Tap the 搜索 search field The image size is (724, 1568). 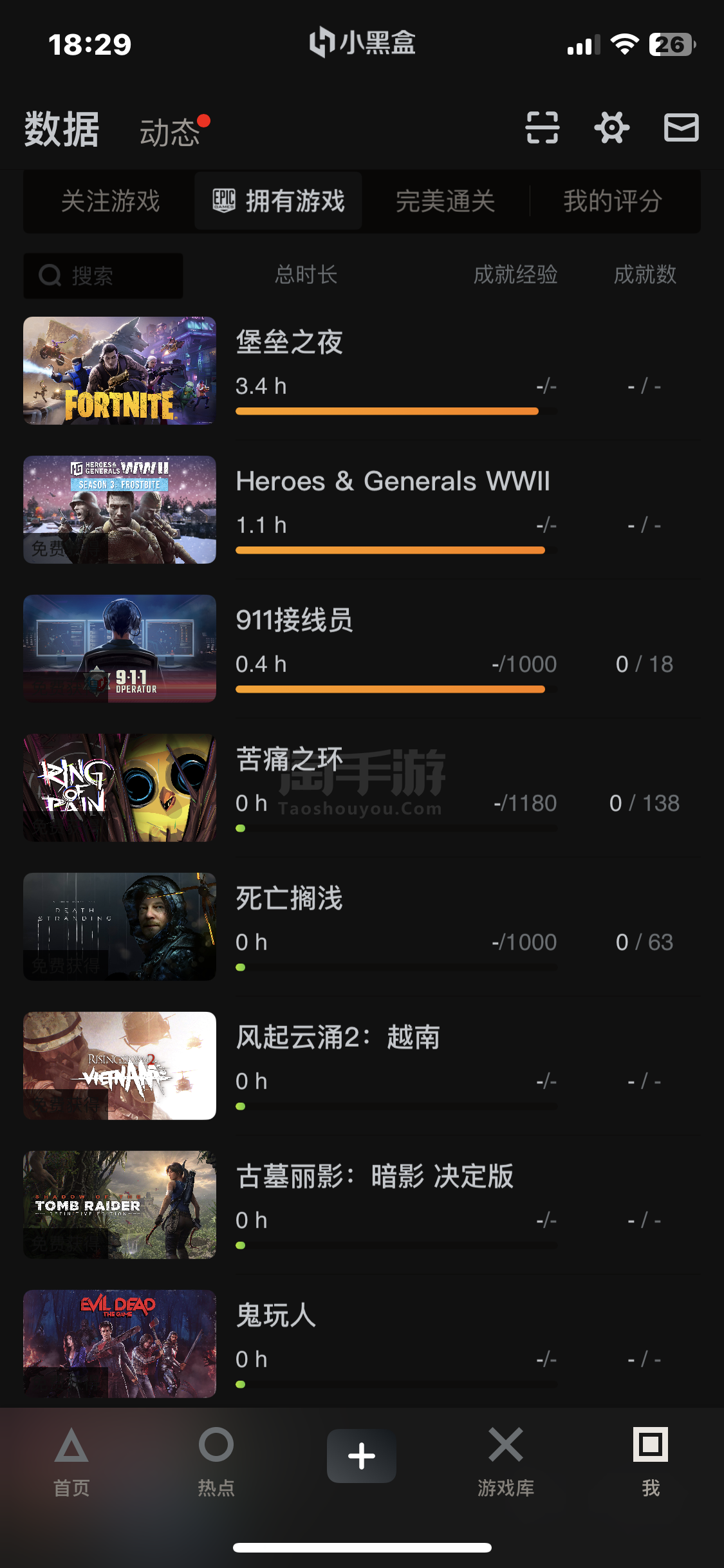click(x=103, y=275)
